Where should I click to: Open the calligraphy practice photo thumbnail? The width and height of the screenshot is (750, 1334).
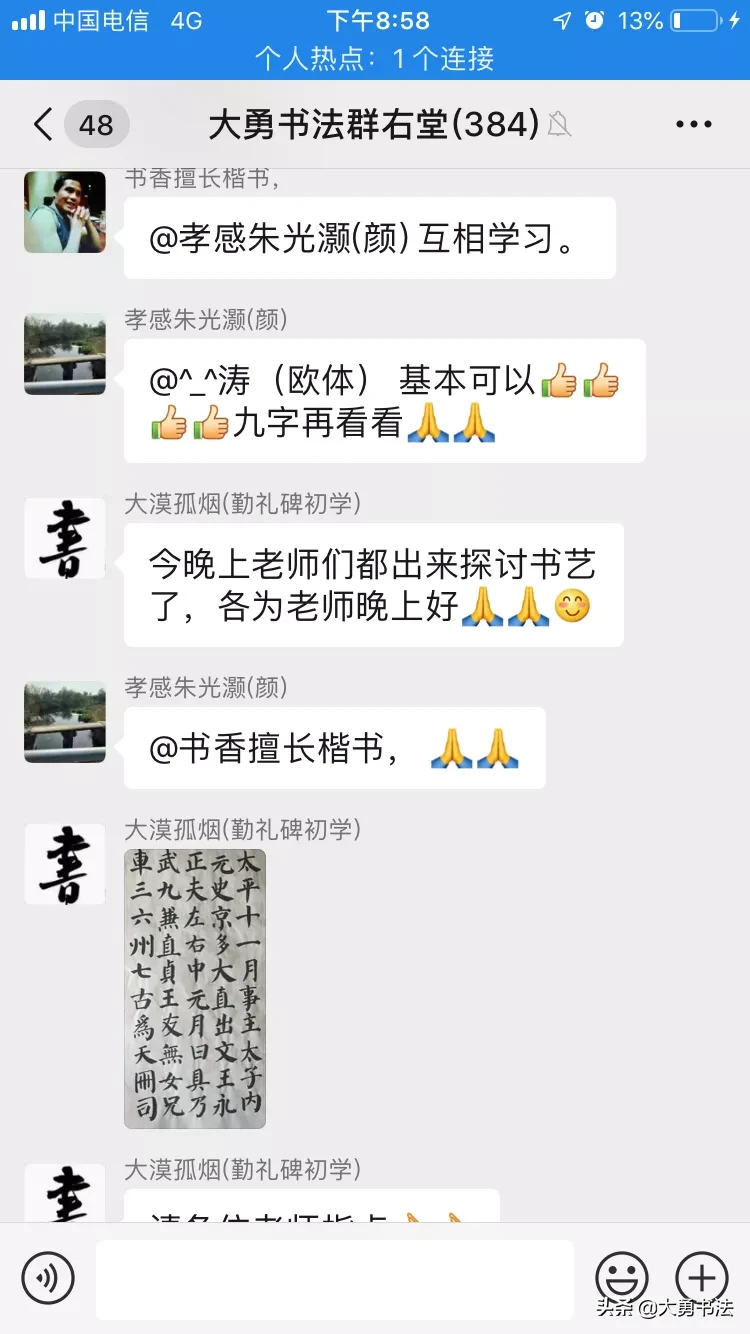pyautogui.click(x=194, y=988)
